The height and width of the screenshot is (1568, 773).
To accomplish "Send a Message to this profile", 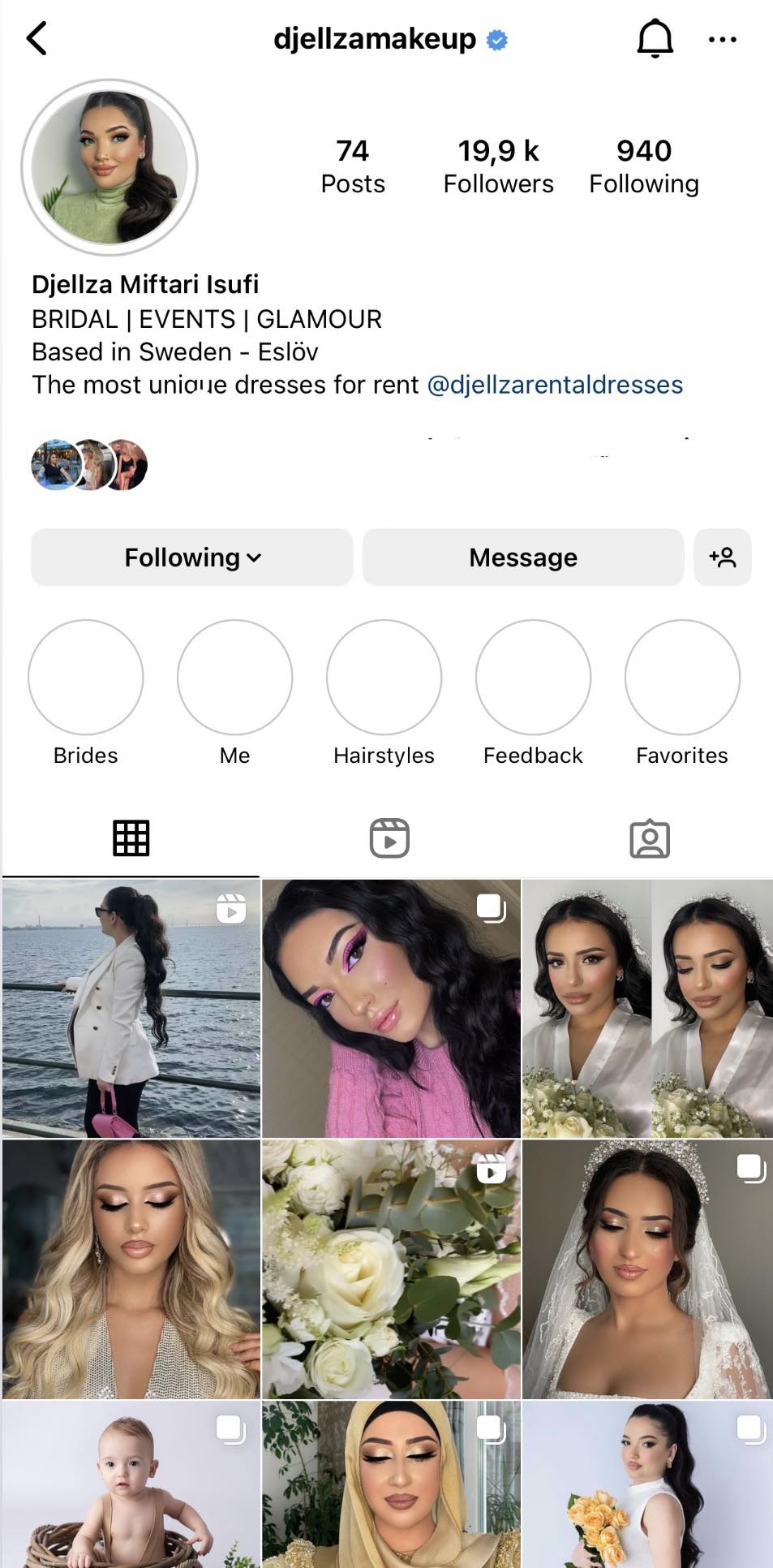I will [523, 558].
